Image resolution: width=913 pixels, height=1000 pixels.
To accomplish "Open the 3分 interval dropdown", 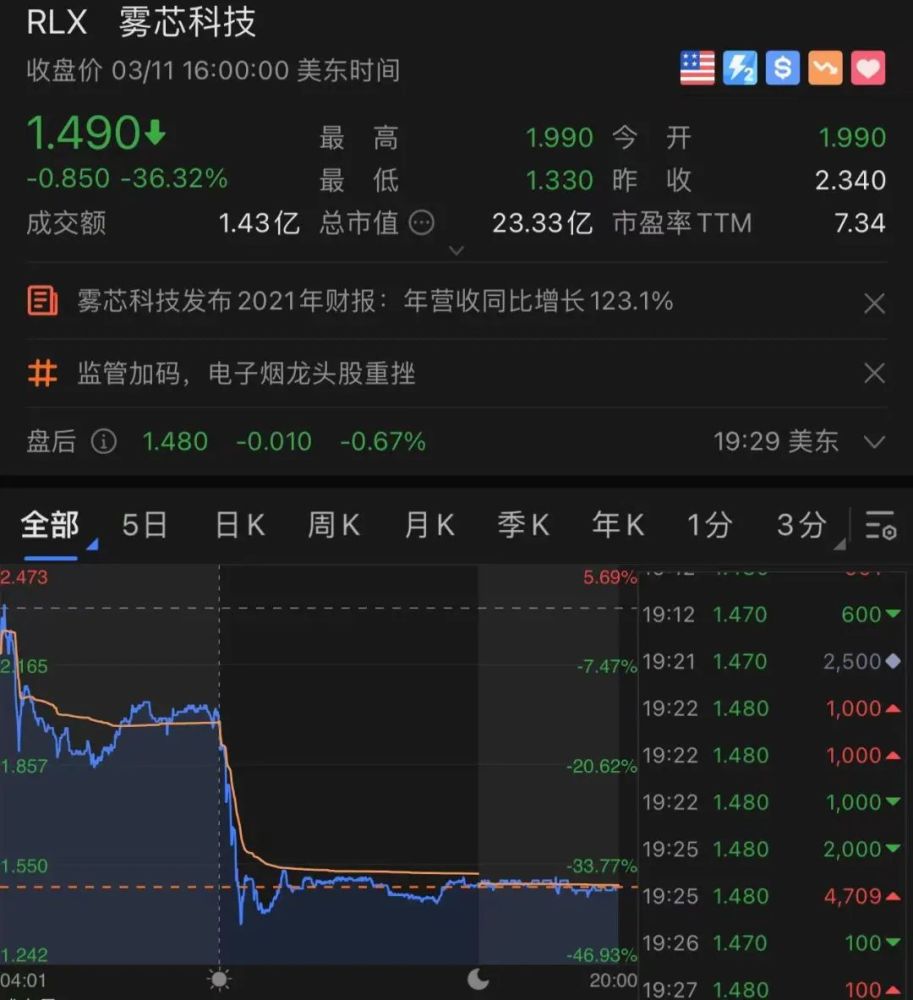I will [803, 524].
